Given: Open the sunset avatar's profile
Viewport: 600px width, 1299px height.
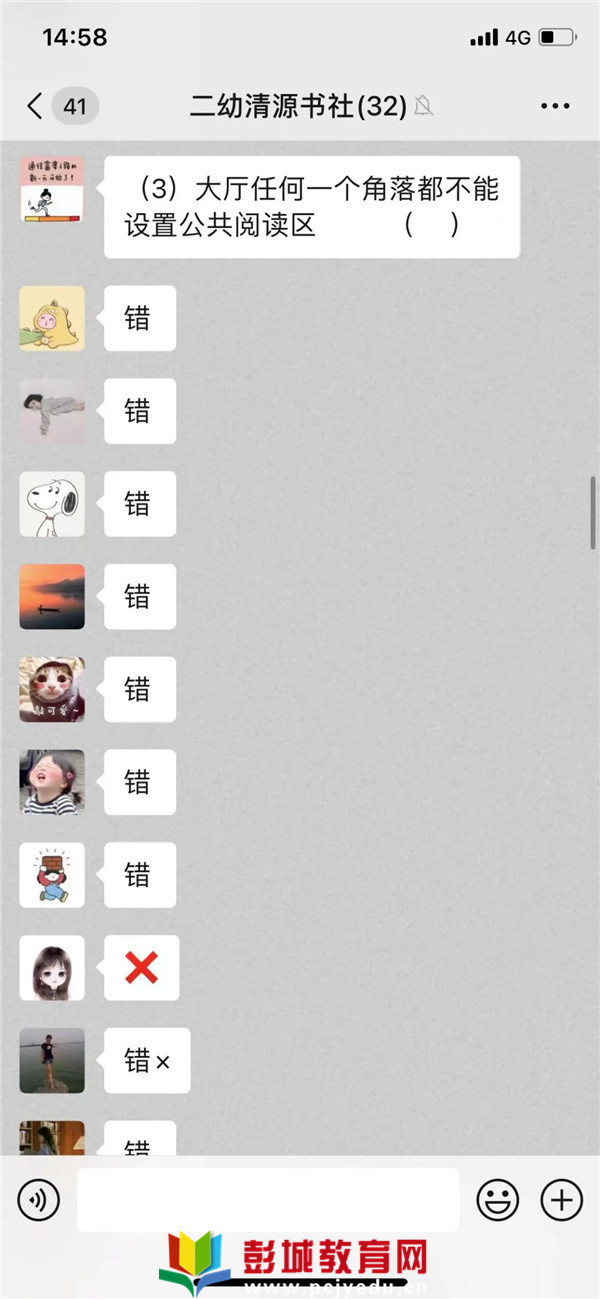Looking at the screenshot, I should (x=52, y=597).
